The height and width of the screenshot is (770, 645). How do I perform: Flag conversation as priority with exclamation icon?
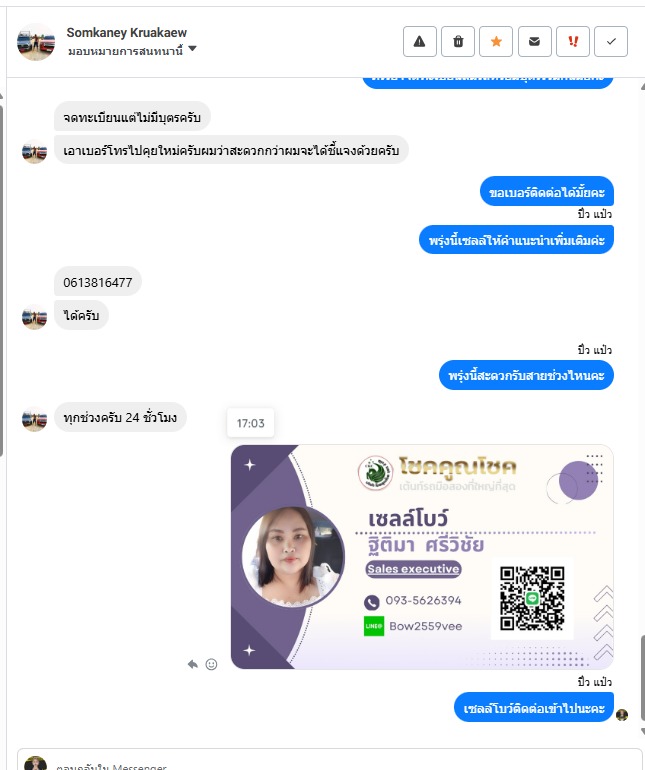pyautogui.click(x=573, y=41)
